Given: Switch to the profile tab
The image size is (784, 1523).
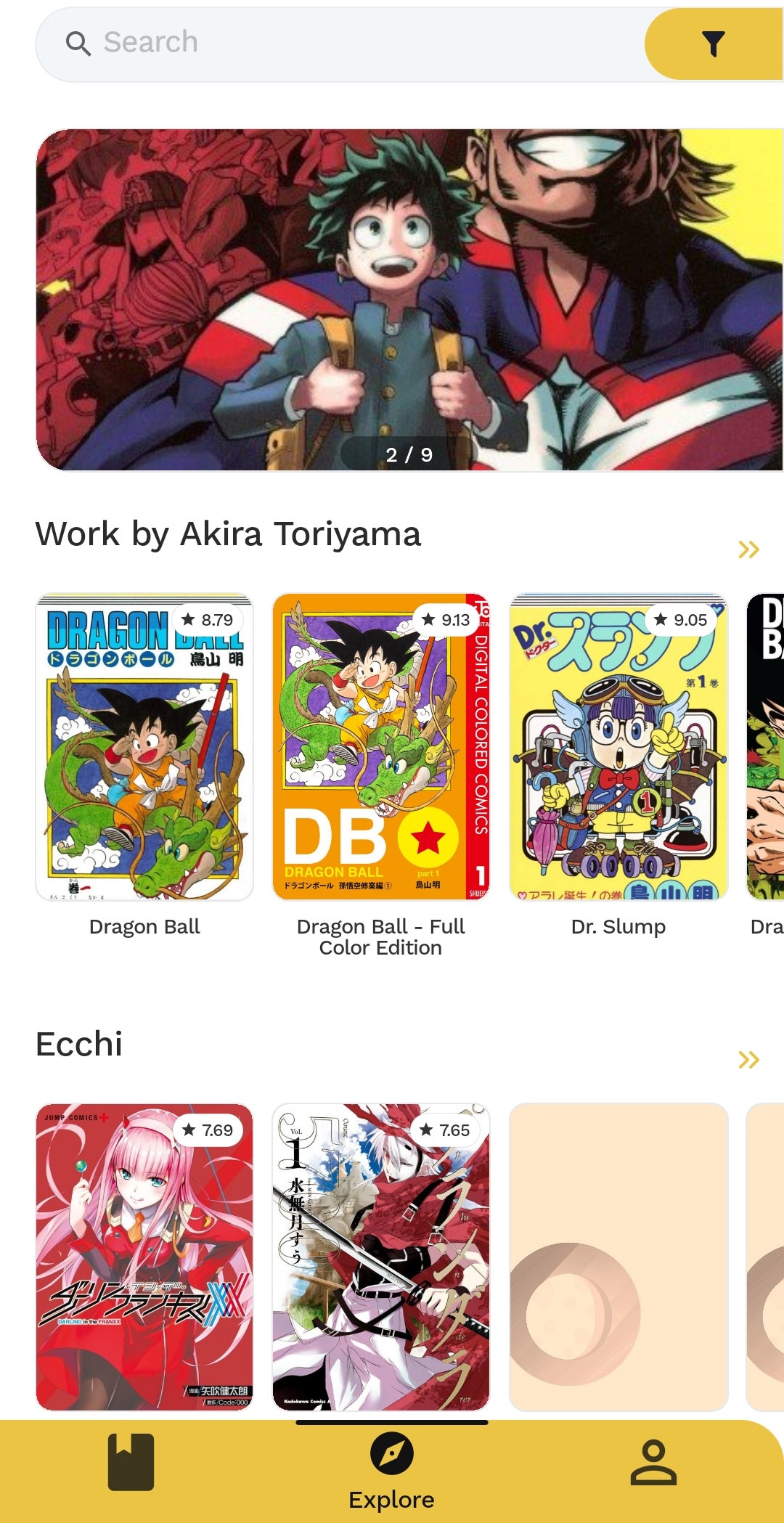Looking at the screenshot, I should click(653, 1462).
